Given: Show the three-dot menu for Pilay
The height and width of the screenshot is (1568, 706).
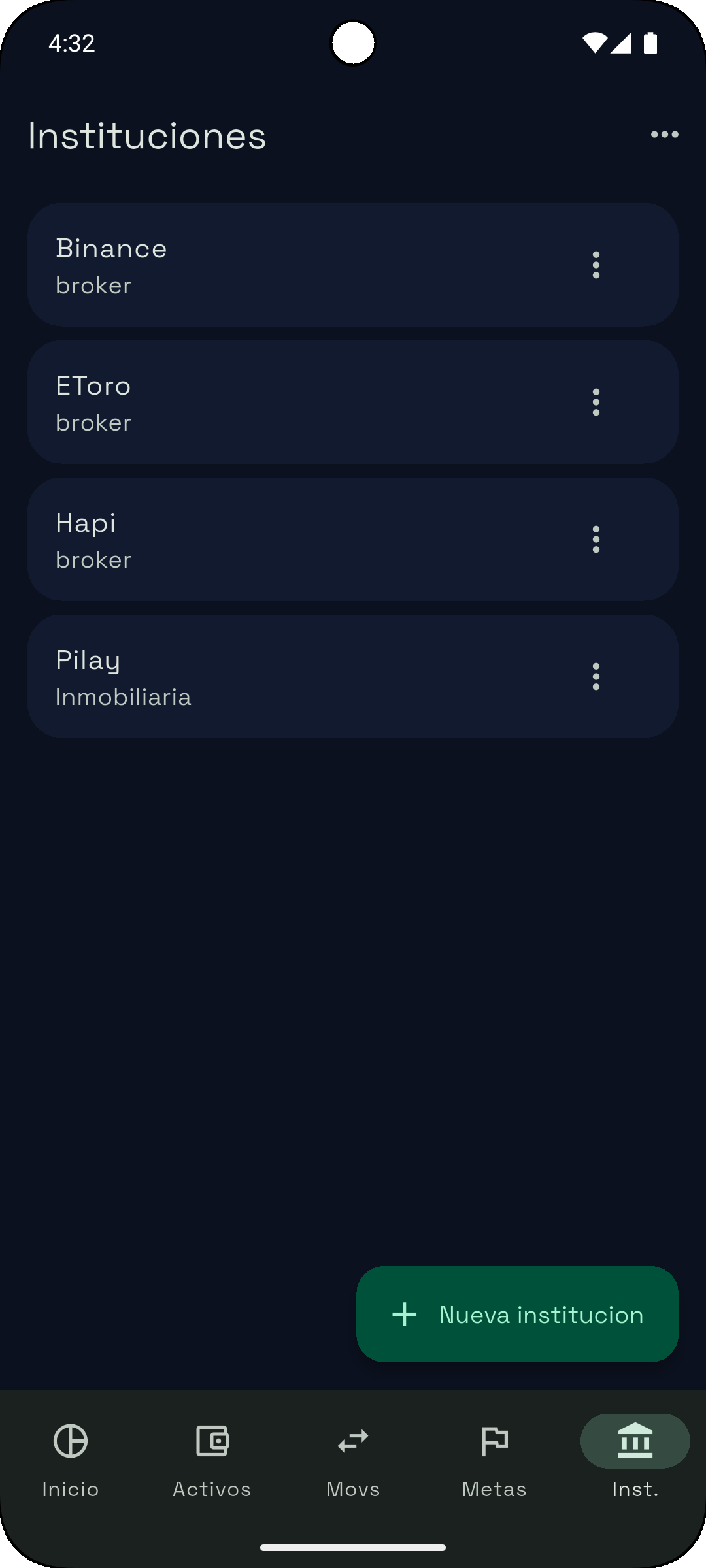Looking at the screenshot, I should click(x=596, y=677).
